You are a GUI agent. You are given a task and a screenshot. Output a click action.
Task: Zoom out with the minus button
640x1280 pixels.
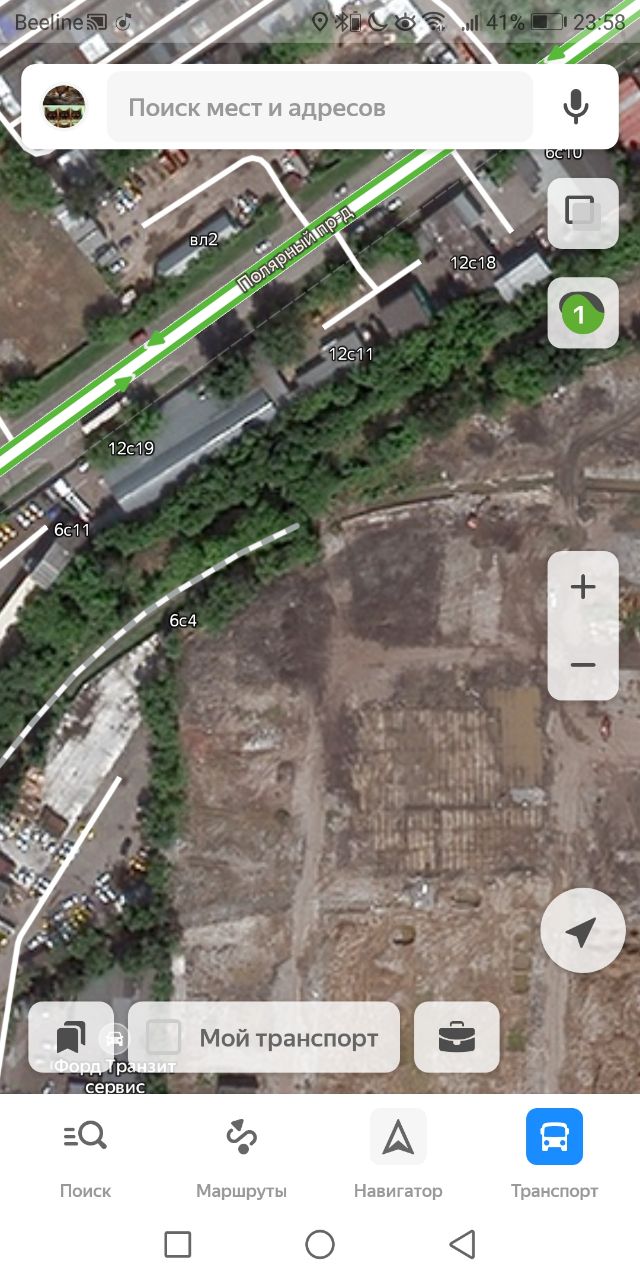583,664
